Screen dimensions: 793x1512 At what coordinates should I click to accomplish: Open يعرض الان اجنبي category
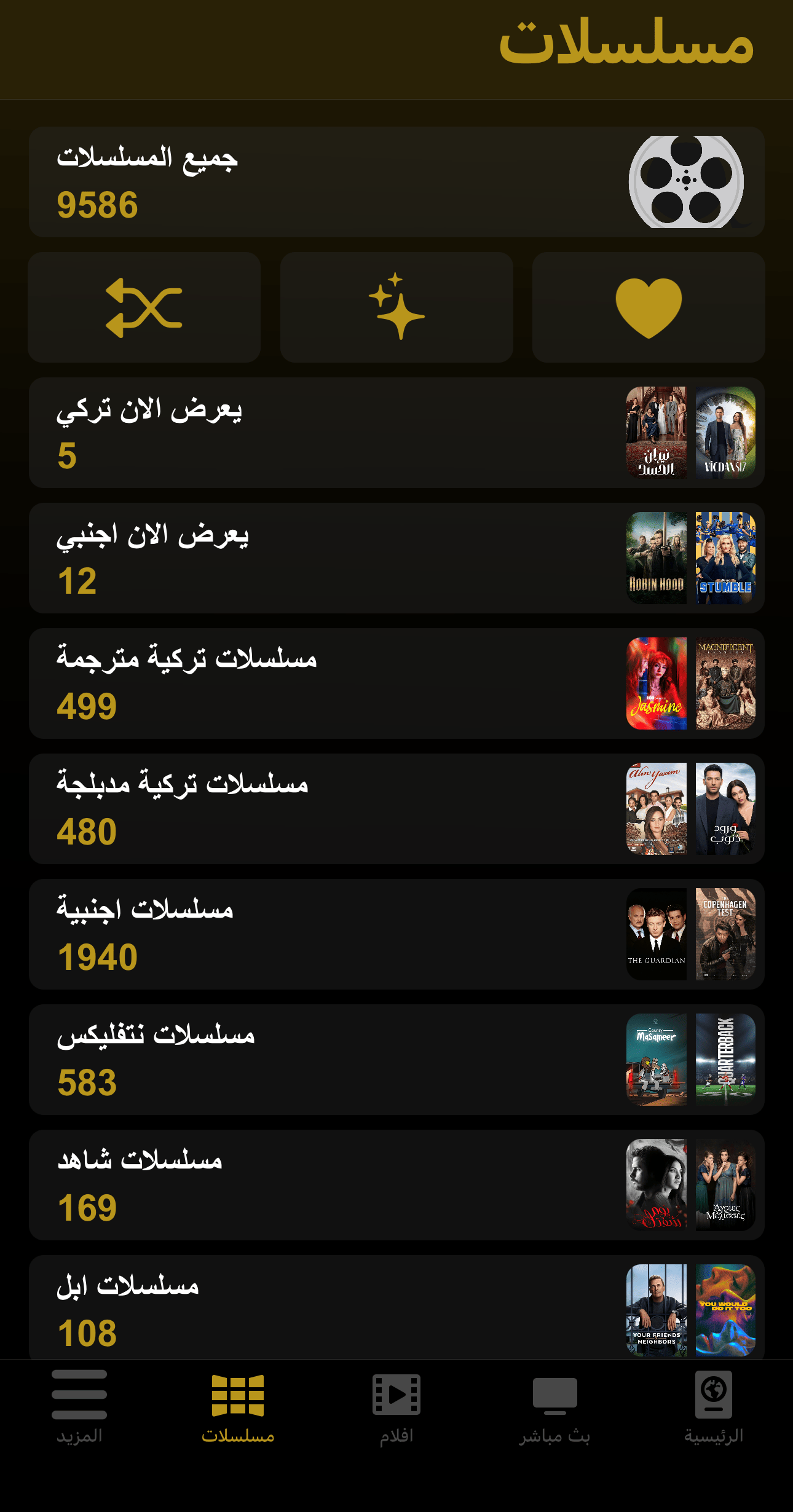pos(396,558)
